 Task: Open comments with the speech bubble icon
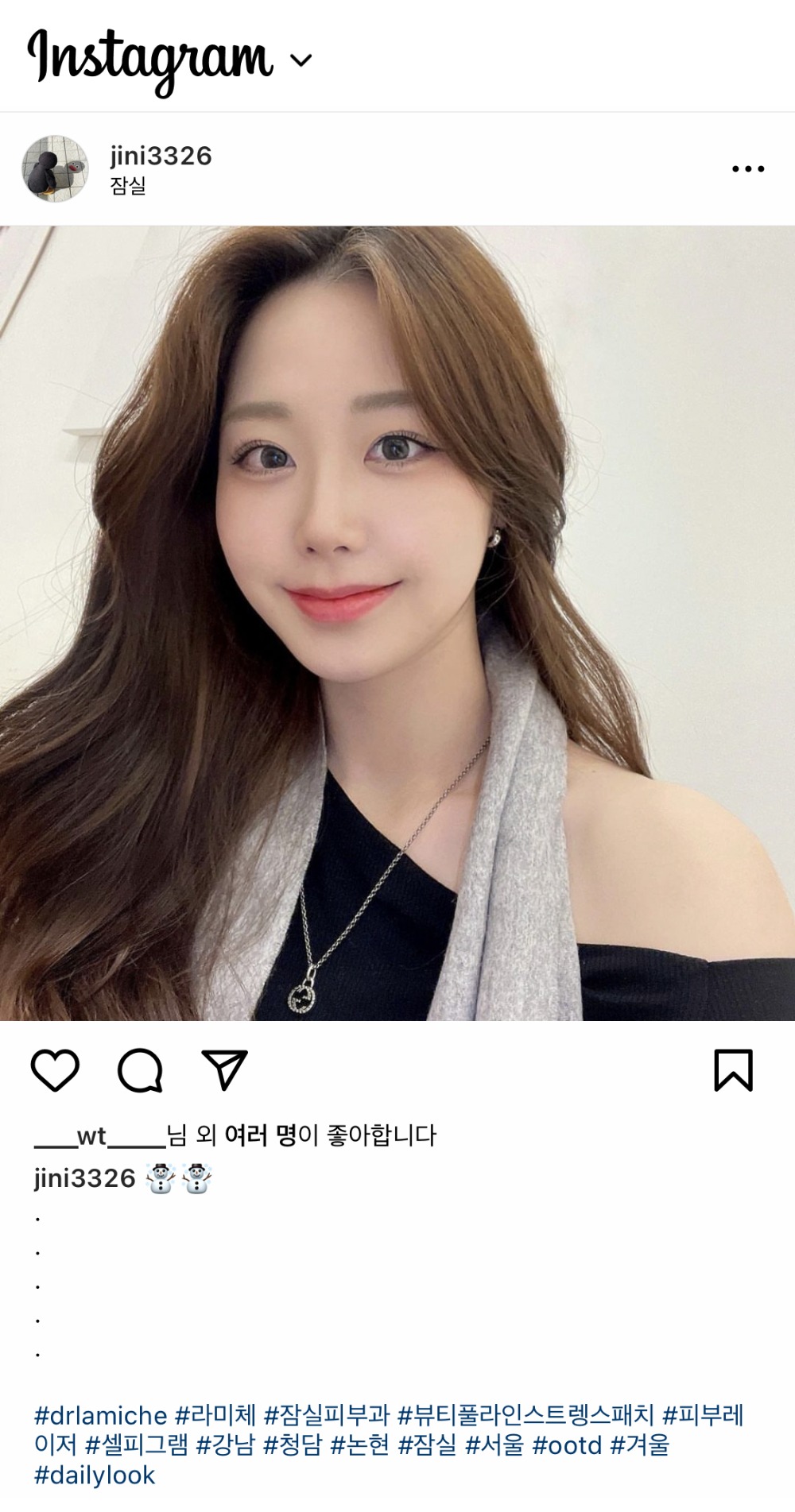pos(140,1070)
